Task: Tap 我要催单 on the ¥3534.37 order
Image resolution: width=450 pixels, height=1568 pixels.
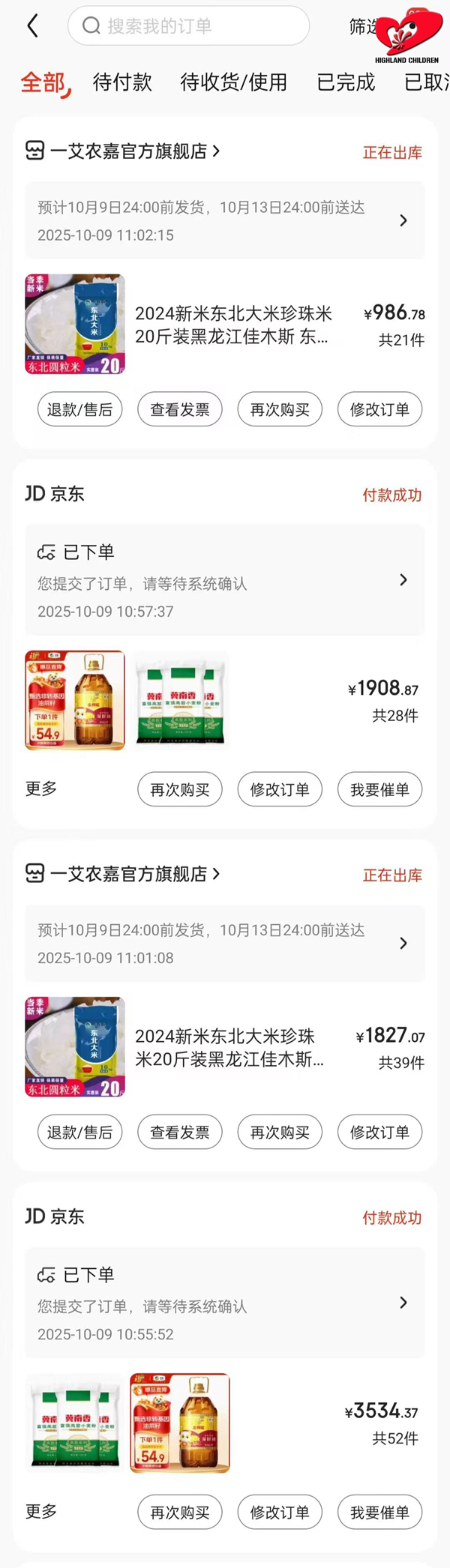Action: point(379,1513)
